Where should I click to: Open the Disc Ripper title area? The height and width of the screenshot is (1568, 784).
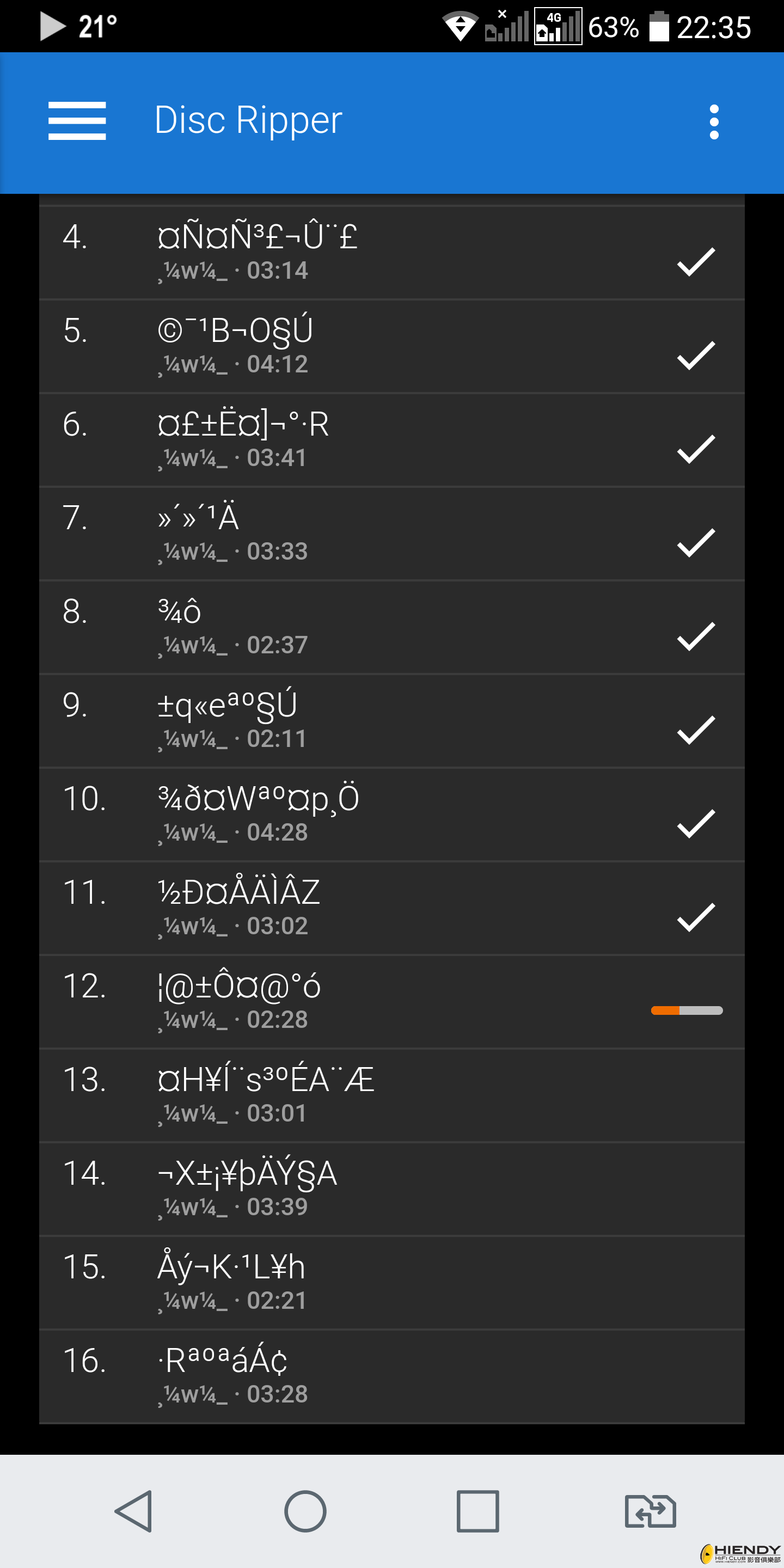click(x=247, y=120)
